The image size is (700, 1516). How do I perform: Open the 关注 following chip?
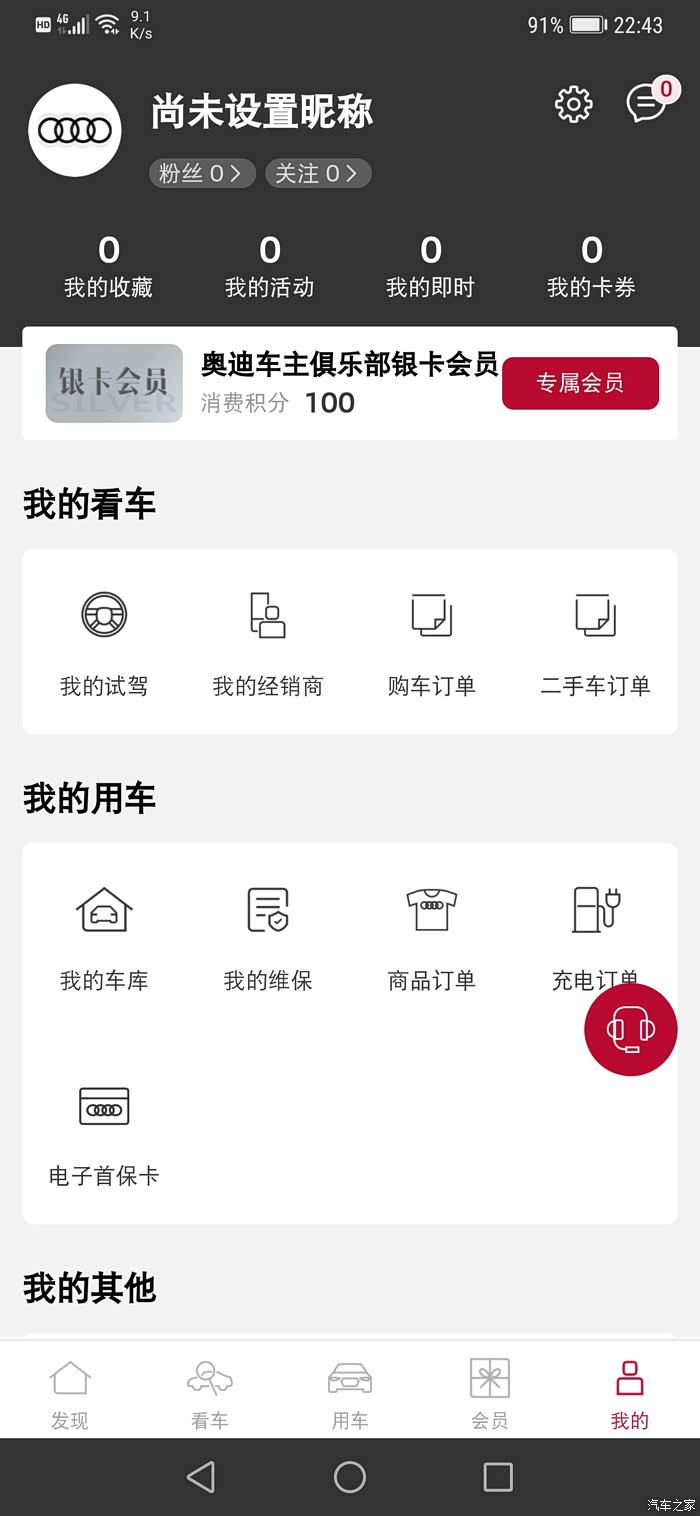pyautogui.click(x=318, y=174)
